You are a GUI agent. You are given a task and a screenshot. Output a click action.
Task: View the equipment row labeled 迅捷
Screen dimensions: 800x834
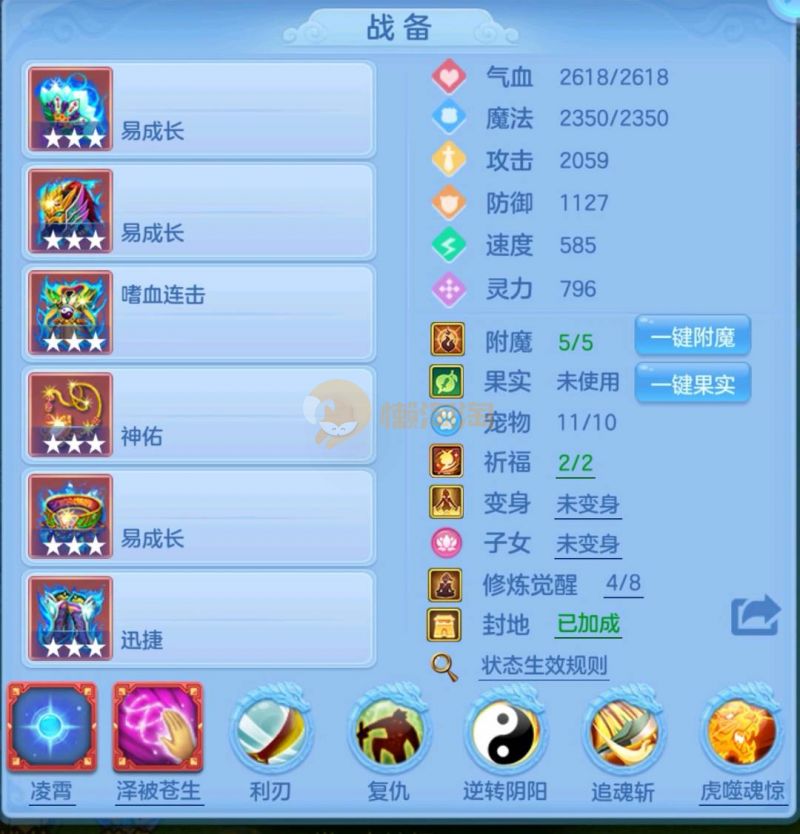pyautogui.click(x=199, y=619)
